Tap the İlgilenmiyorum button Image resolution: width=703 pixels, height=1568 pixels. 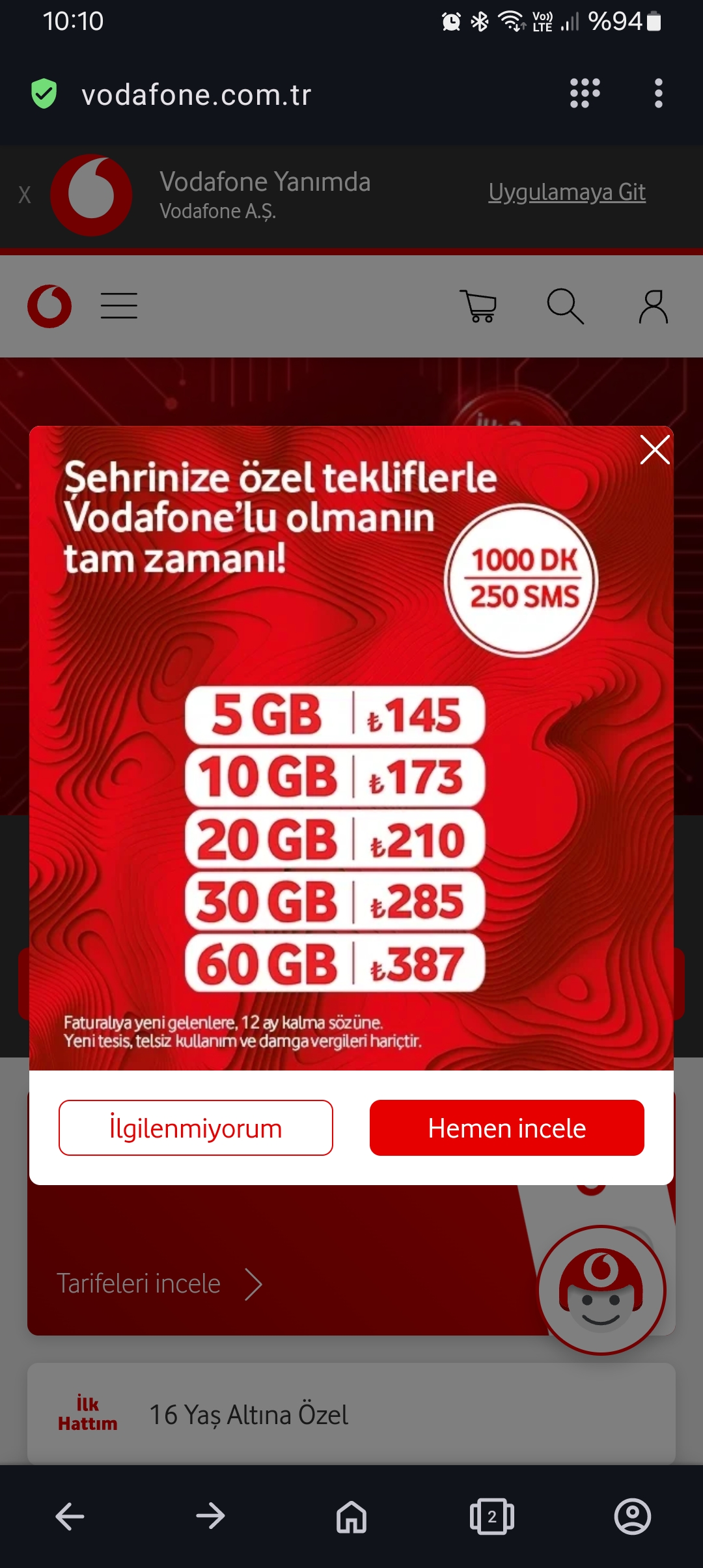196,1128
